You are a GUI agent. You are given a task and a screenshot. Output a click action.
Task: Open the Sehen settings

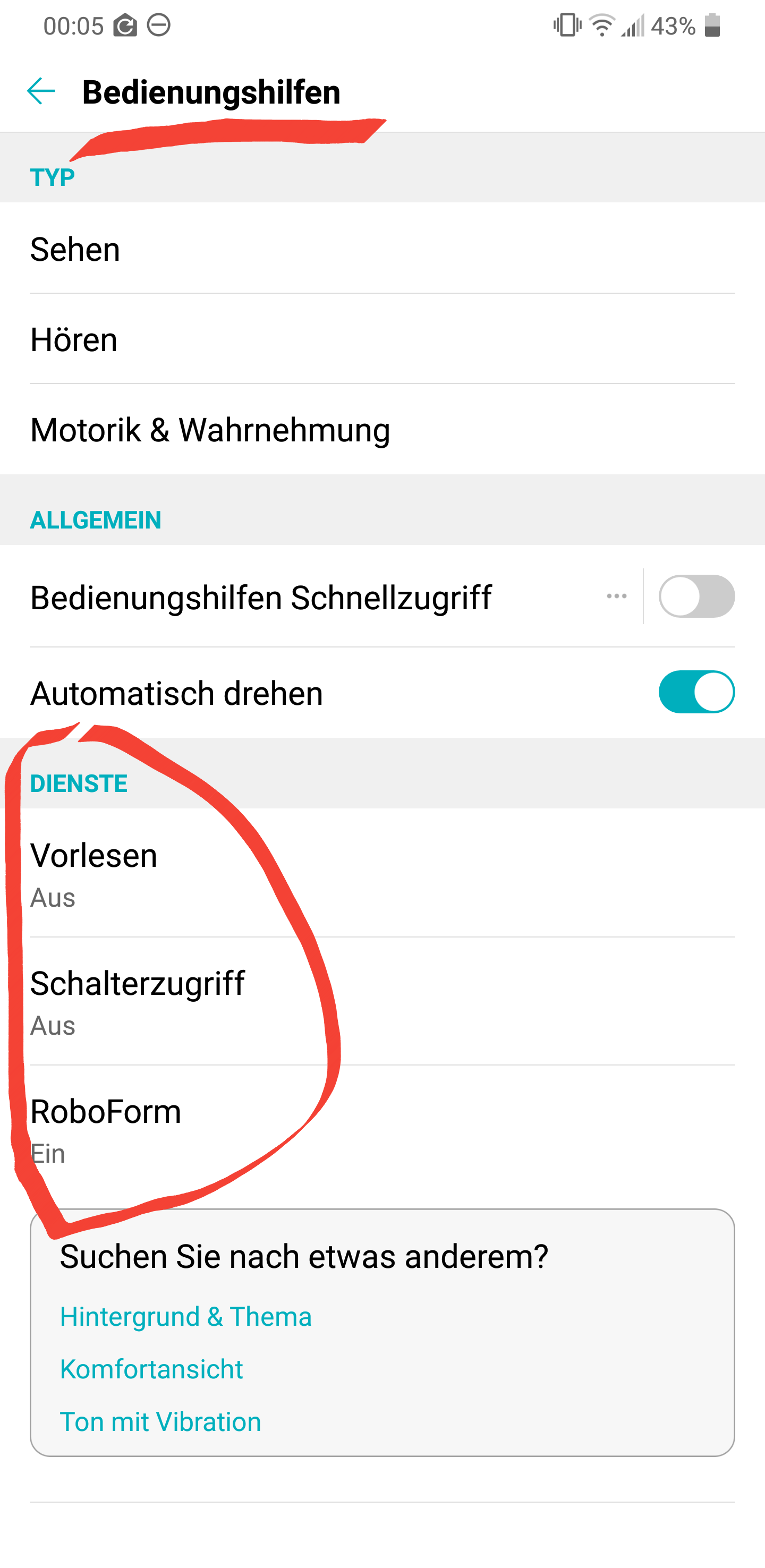click(x=382, y=249)
